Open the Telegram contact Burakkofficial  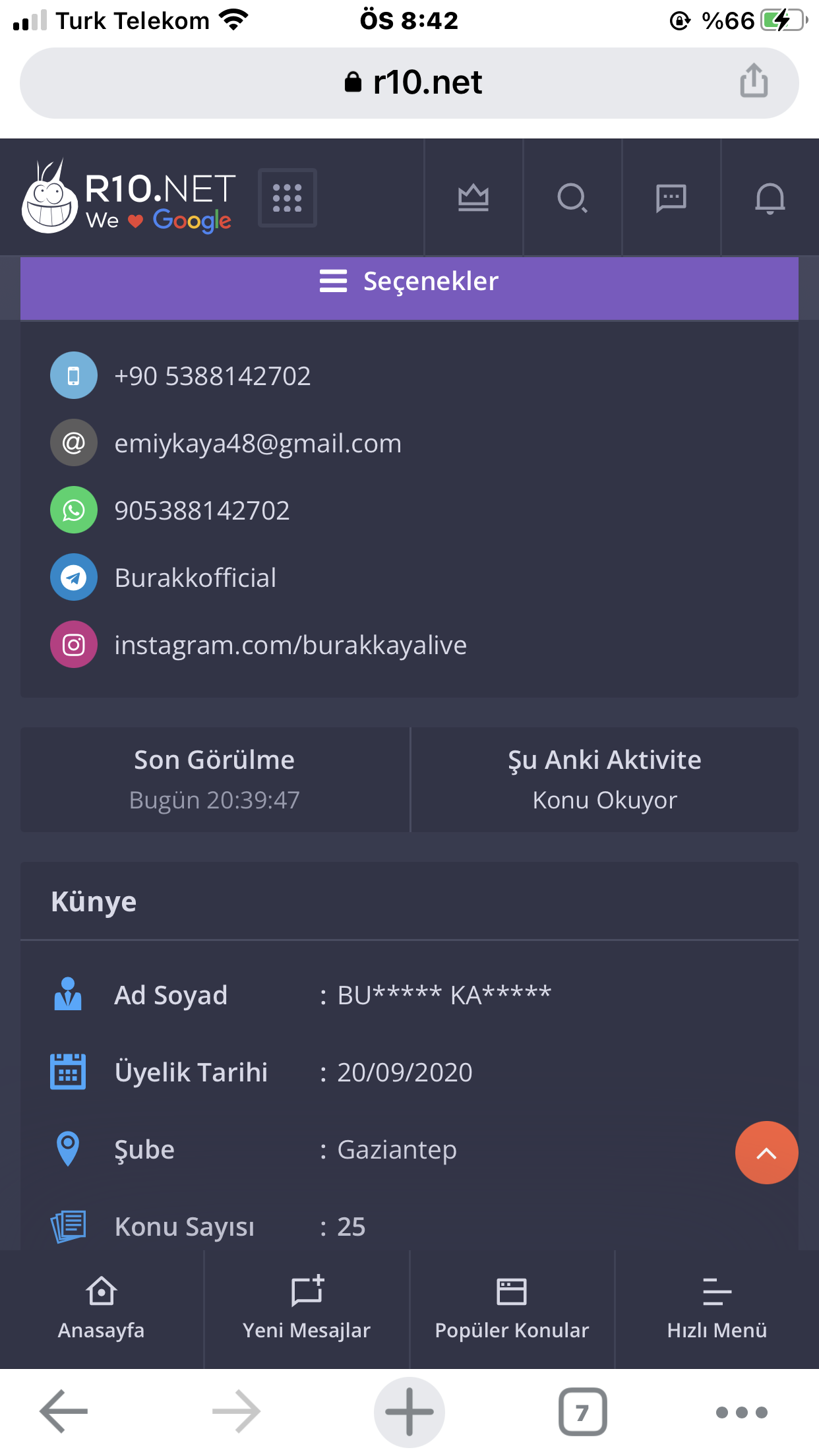(195, 578)
